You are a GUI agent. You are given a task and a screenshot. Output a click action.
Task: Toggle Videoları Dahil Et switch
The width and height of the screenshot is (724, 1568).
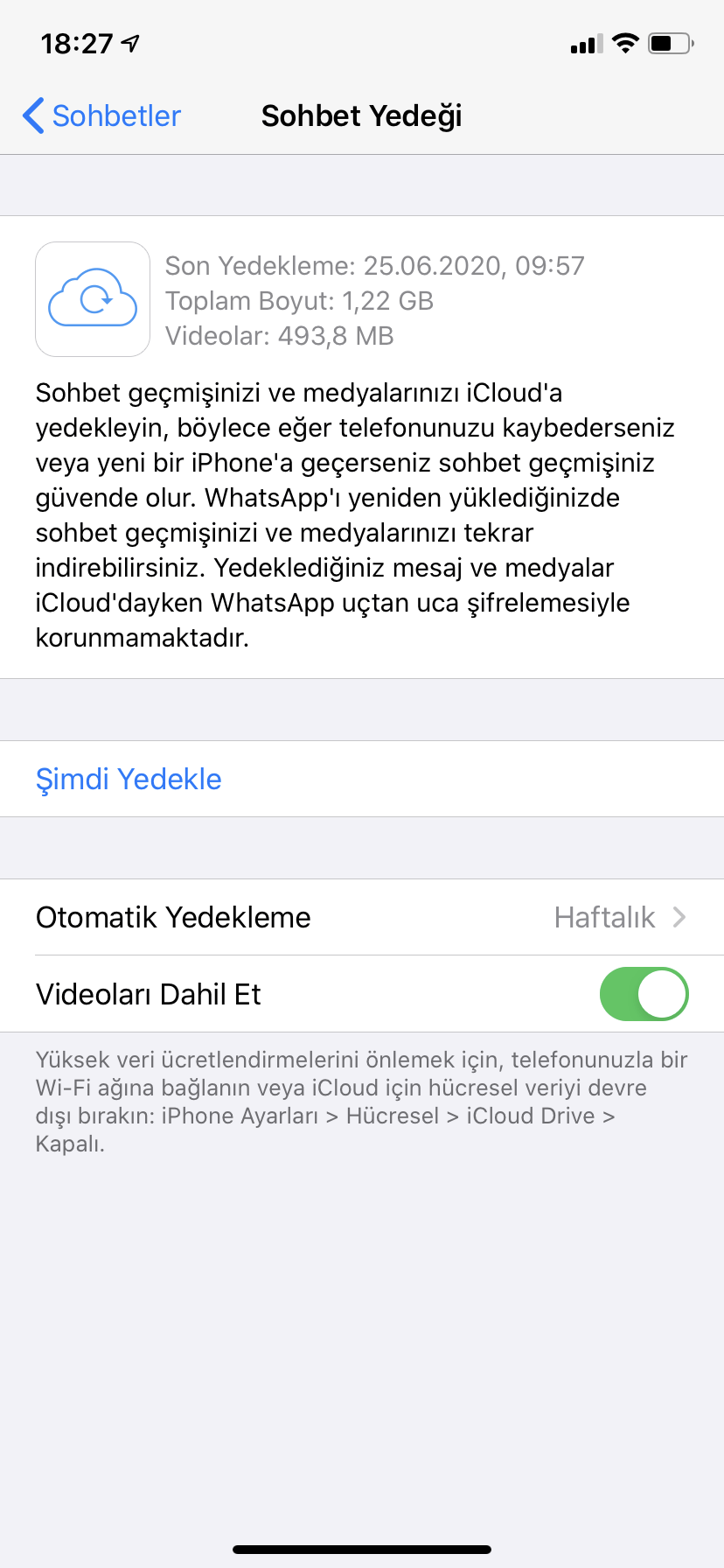point(644,994)
